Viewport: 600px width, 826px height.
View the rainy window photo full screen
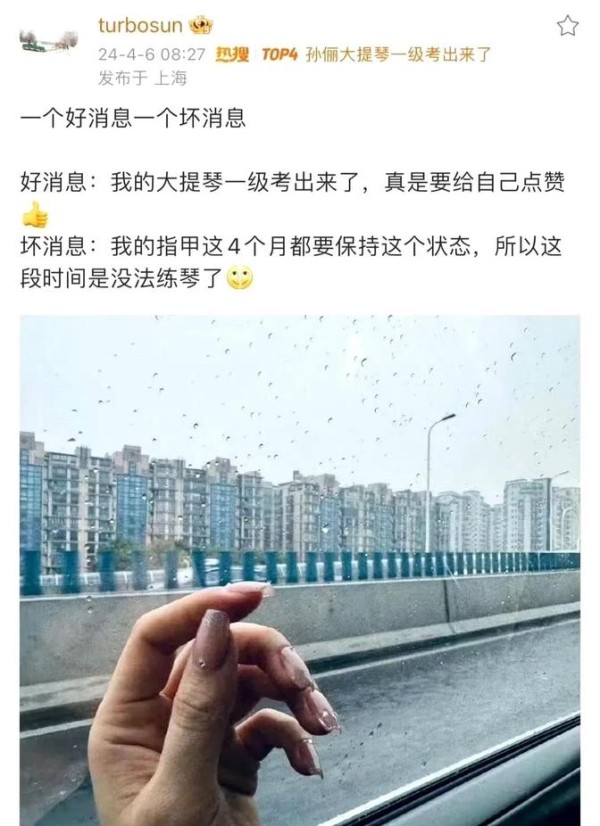coord(300,570)
